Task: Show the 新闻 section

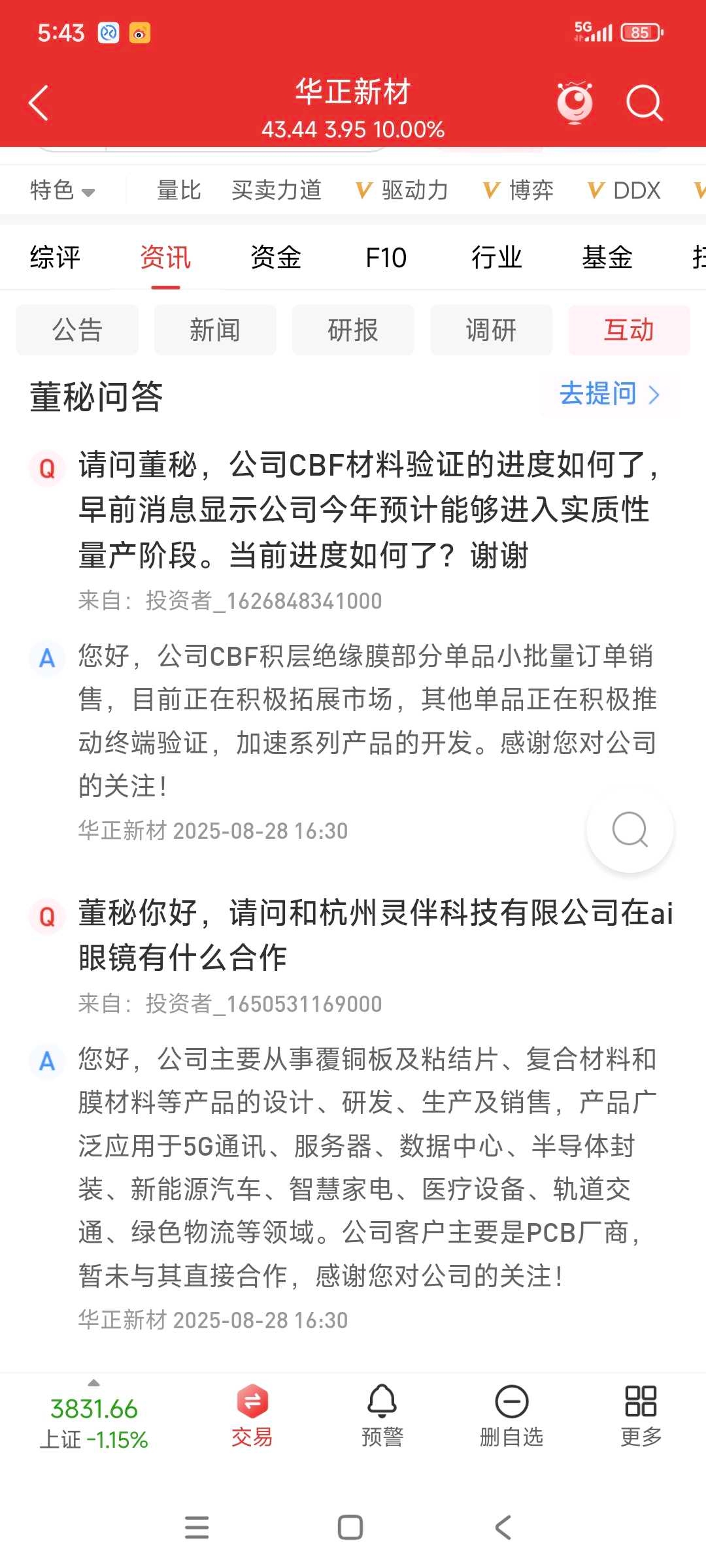Action: coord(215,330)
